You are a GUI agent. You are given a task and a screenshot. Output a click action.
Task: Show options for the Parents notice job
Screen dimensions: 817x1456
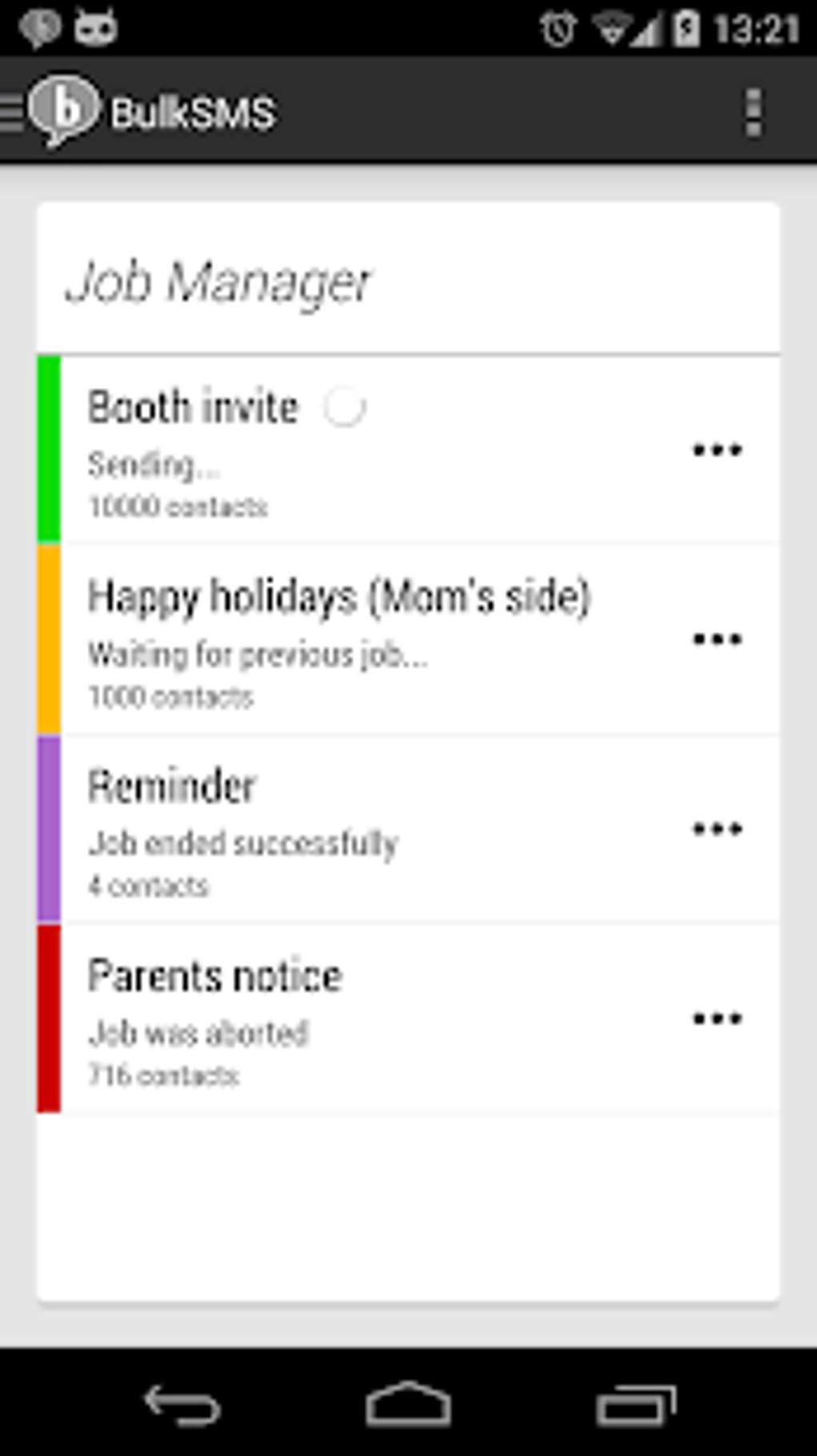pos(717,1018)
